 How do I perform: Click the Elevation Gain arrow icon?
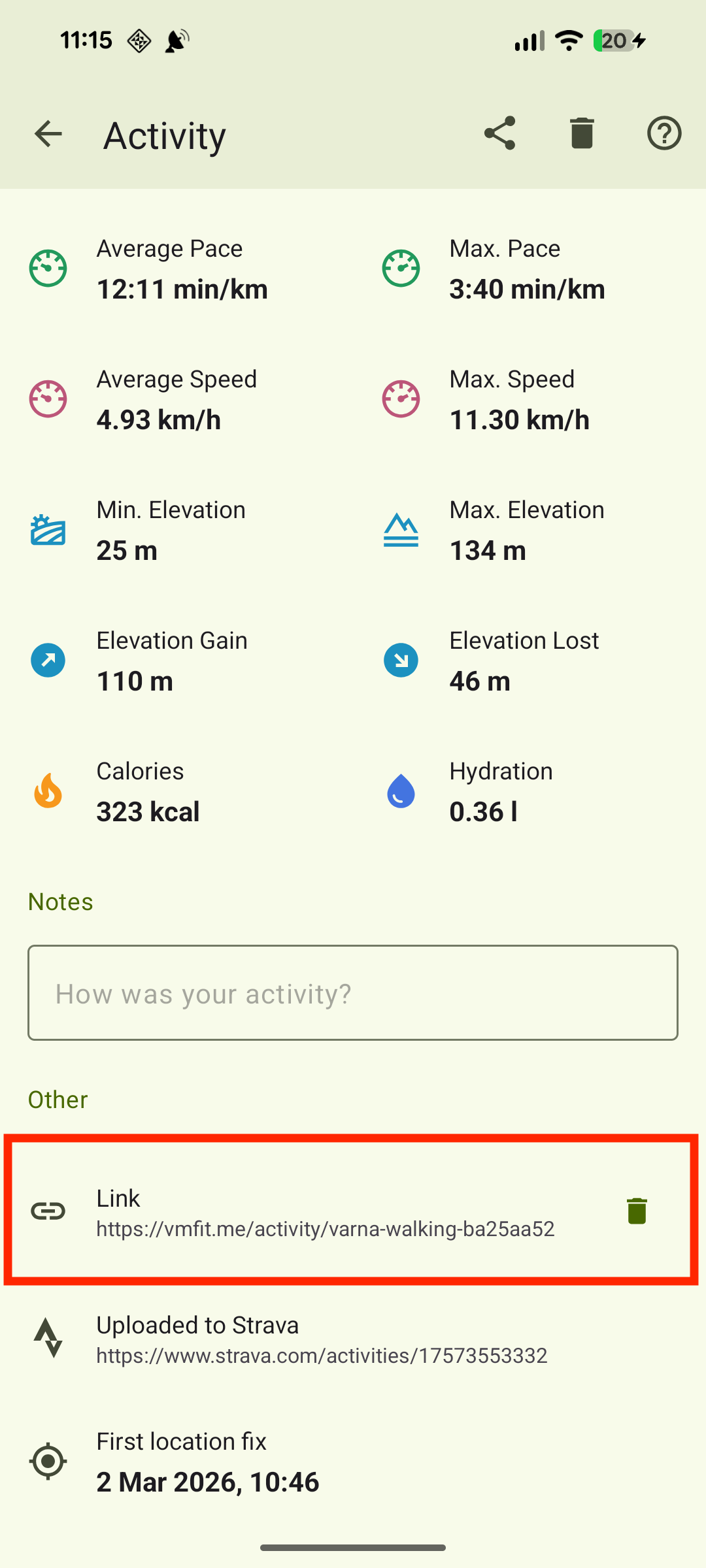(x=48, y=661)
